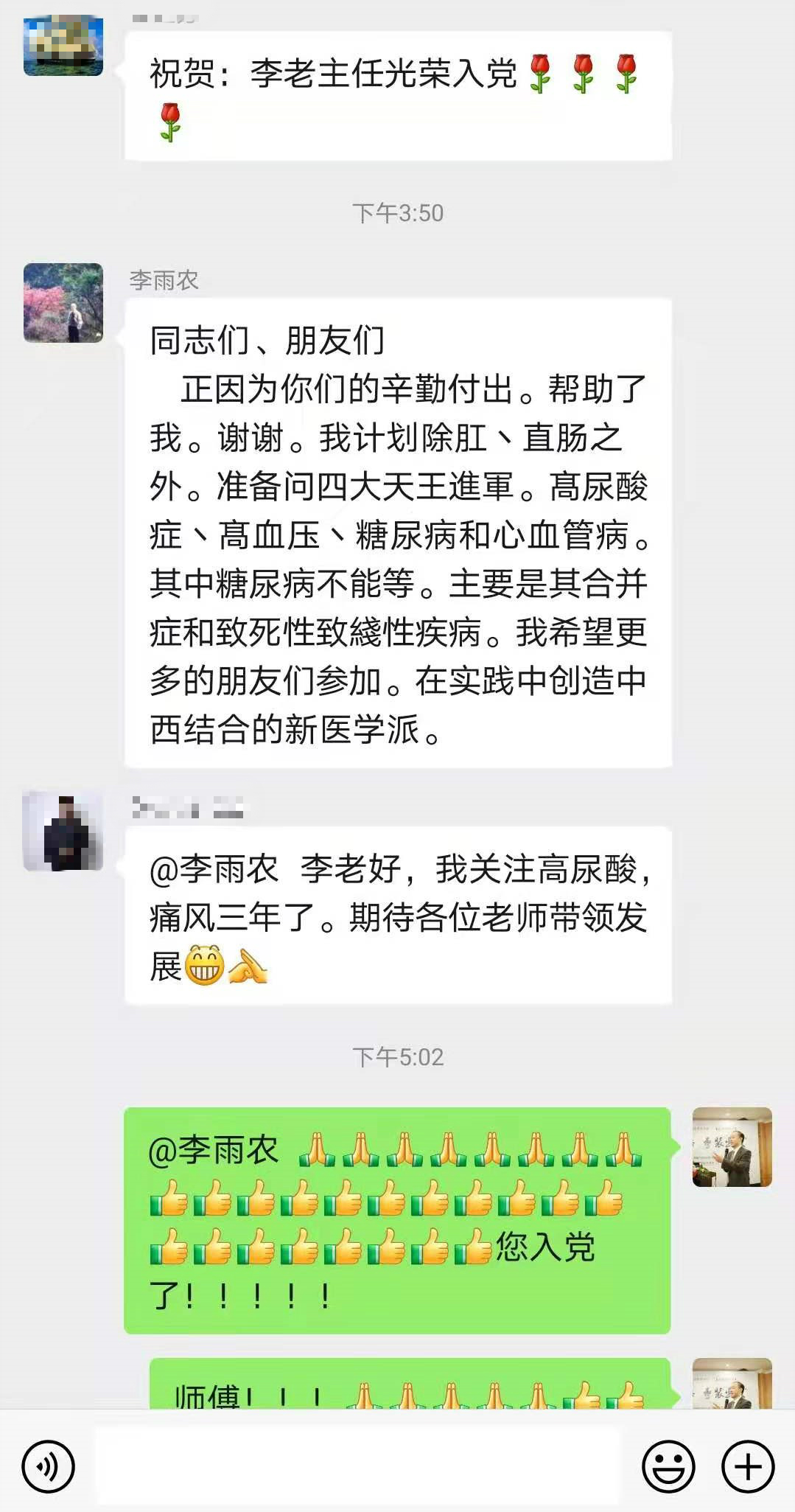Open 李雨农's profile avatar
Image resolution: width=795 pixels, height=1512 pixels.
(x=63, y=303)
